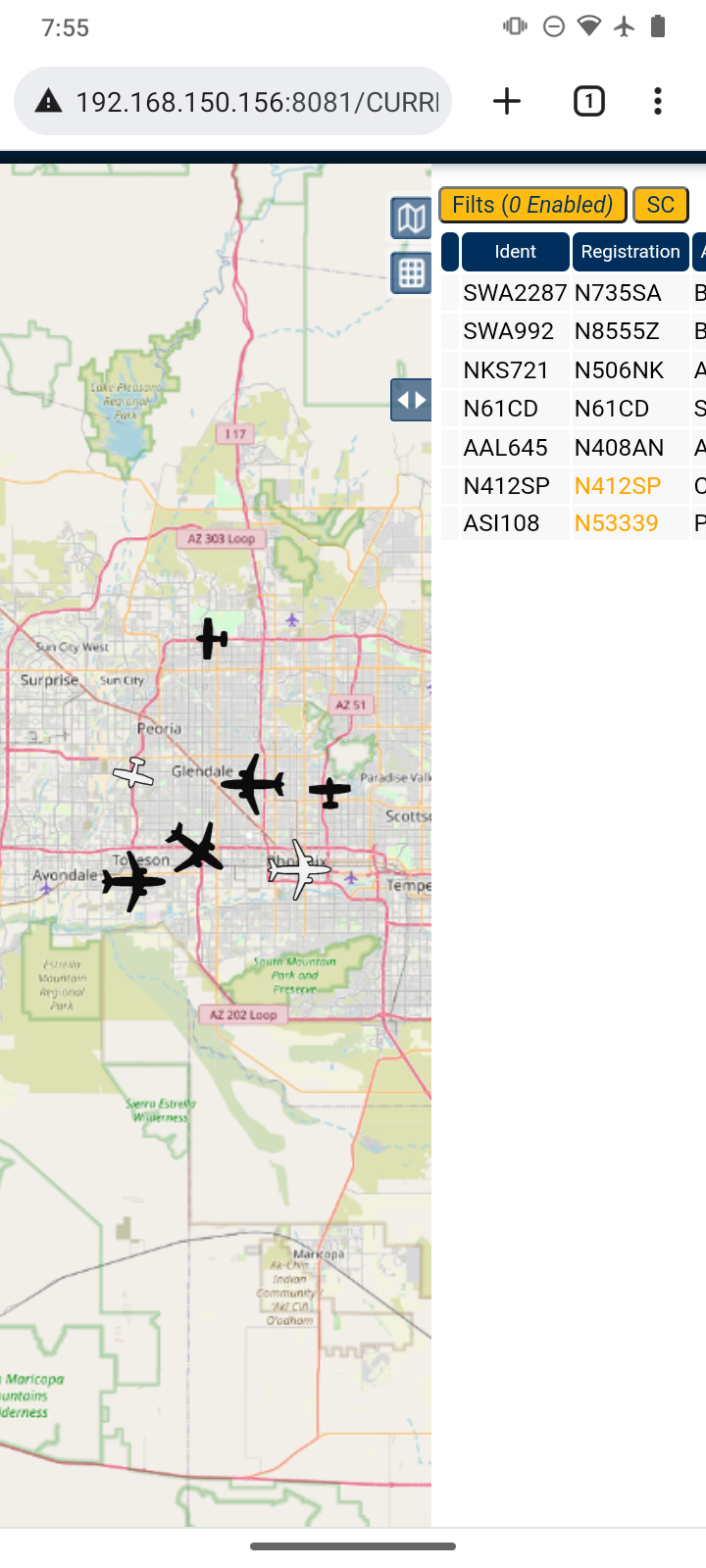706x1568 pixels.
Task: Select the SWA992 flight row
Action: (573, 331)
